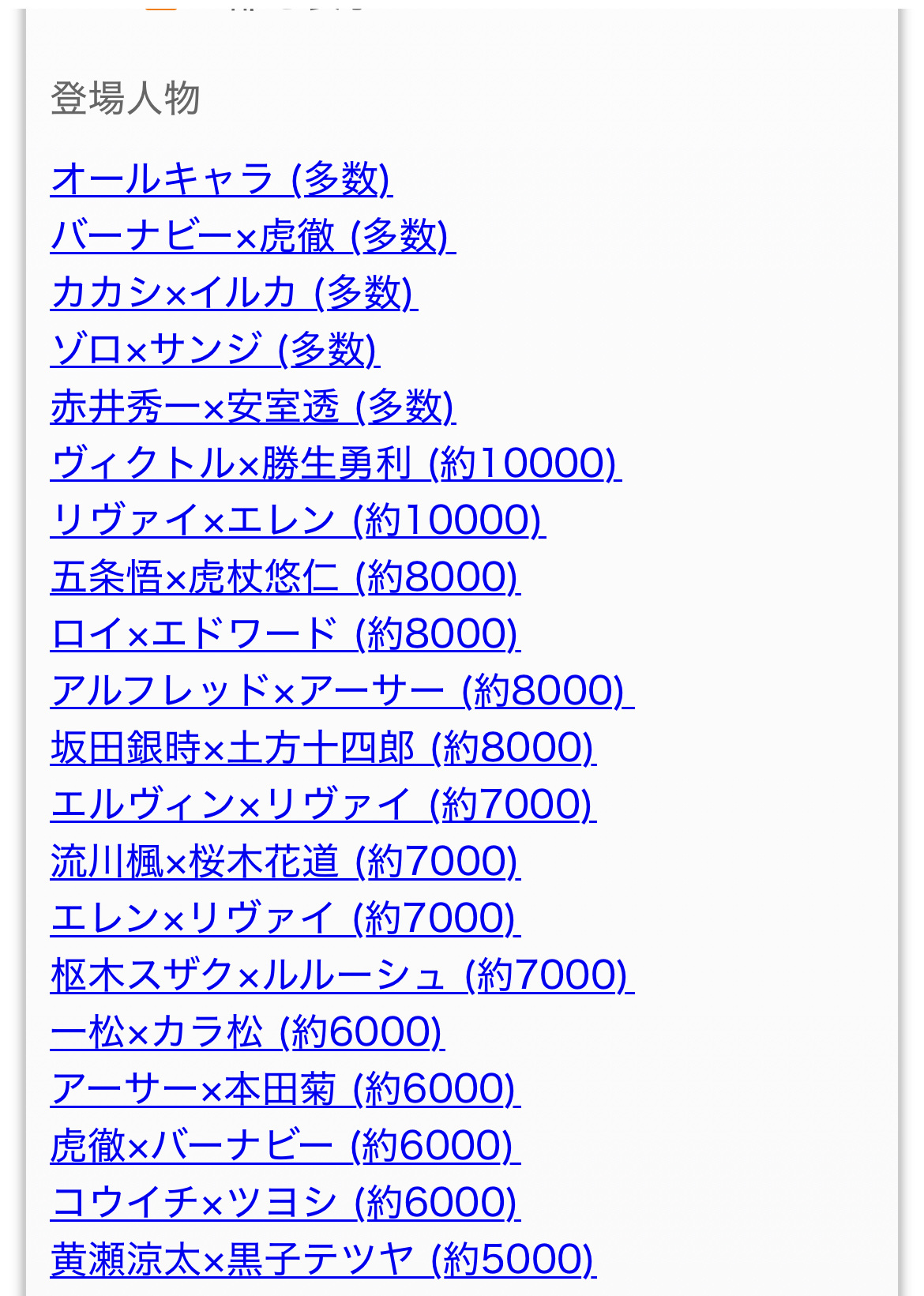Select コウイチ×ツヨシ (約6000)
Image resolution: width=924 pixels, height=1296 pixels.
coord(285,1202)
